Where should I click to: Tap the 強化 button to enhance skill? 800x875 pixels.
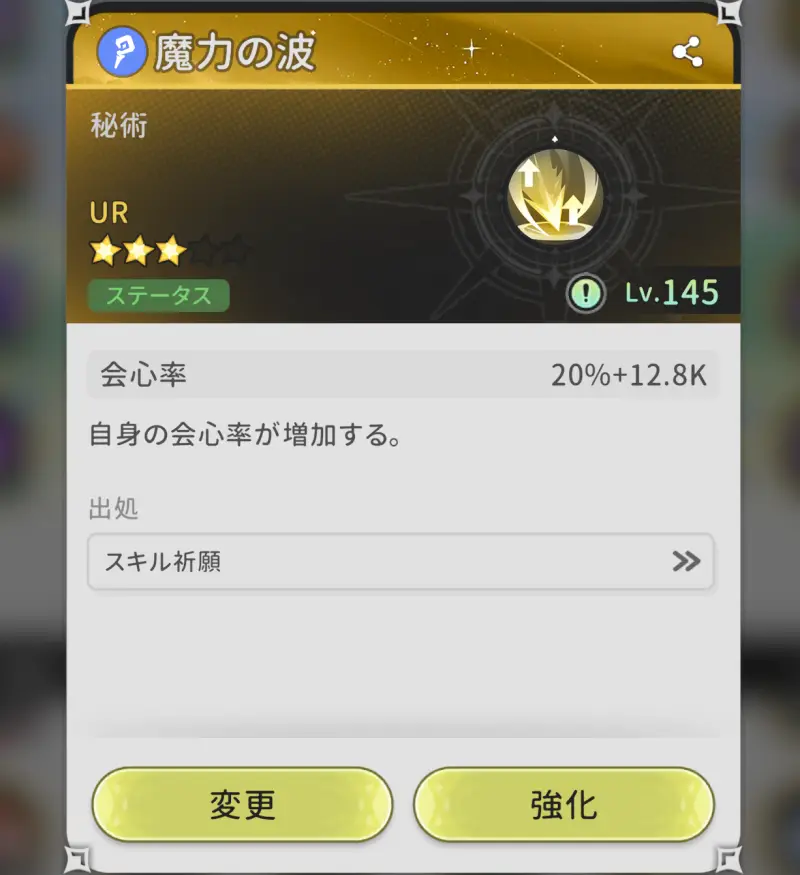pyautogui.click(x=563, y=804)
